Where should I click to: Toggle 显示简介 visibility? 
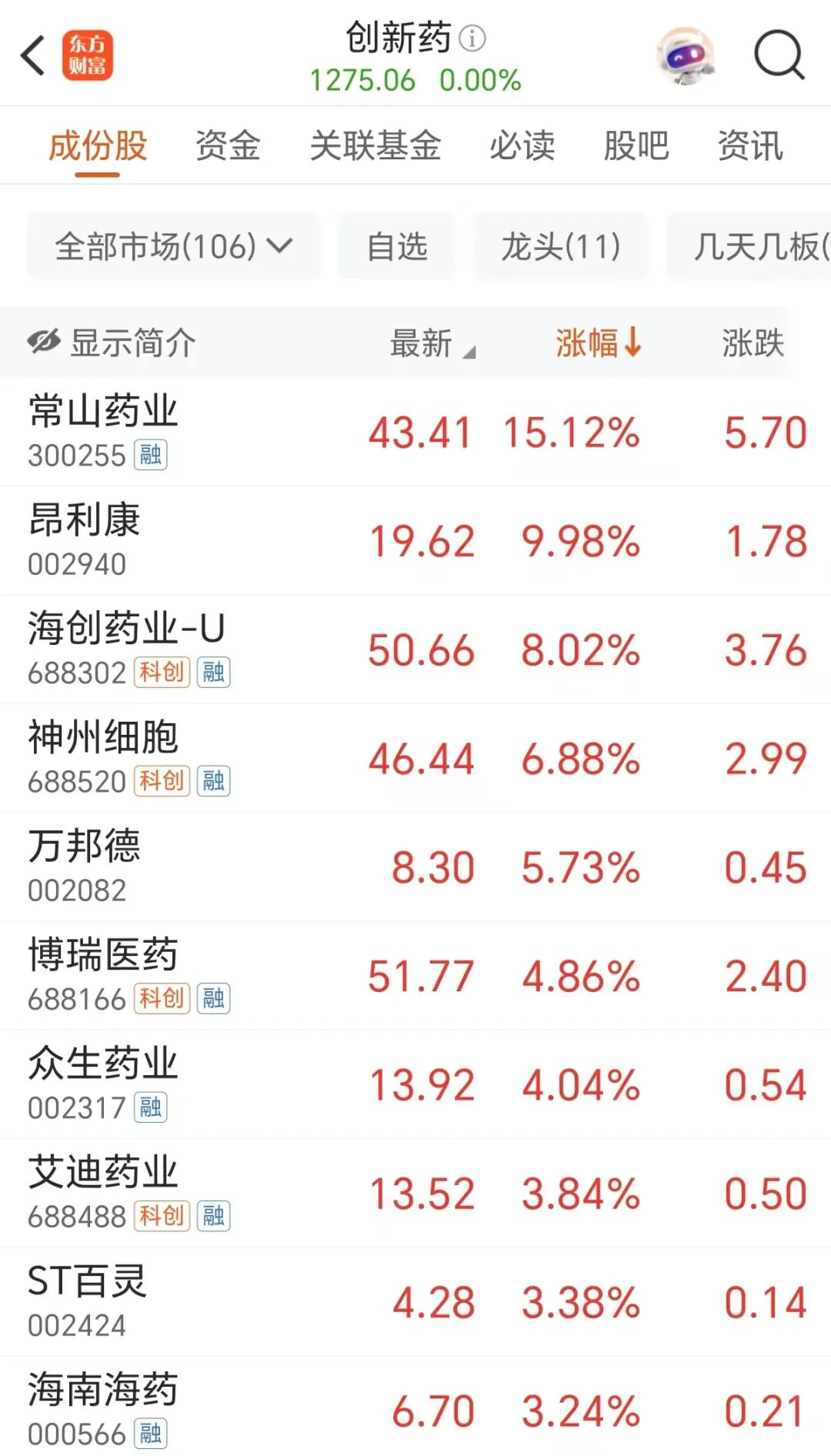point(112,342)
